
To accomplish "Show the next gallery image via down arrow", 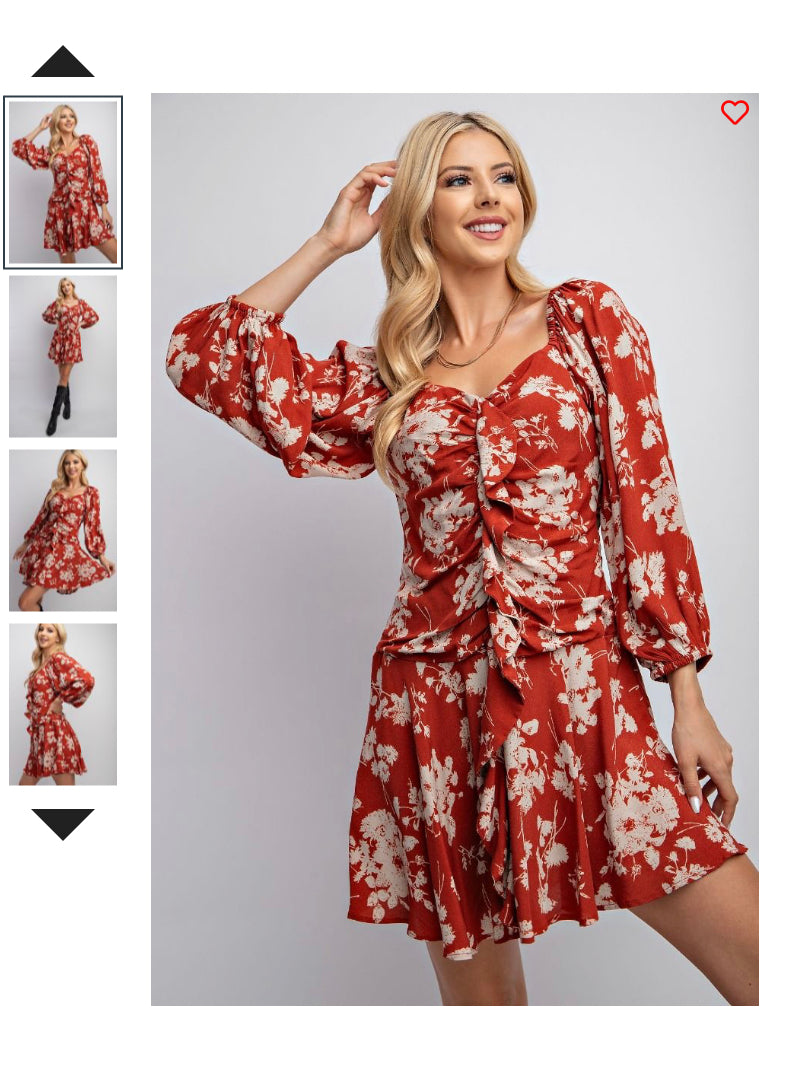I will 63,822.
